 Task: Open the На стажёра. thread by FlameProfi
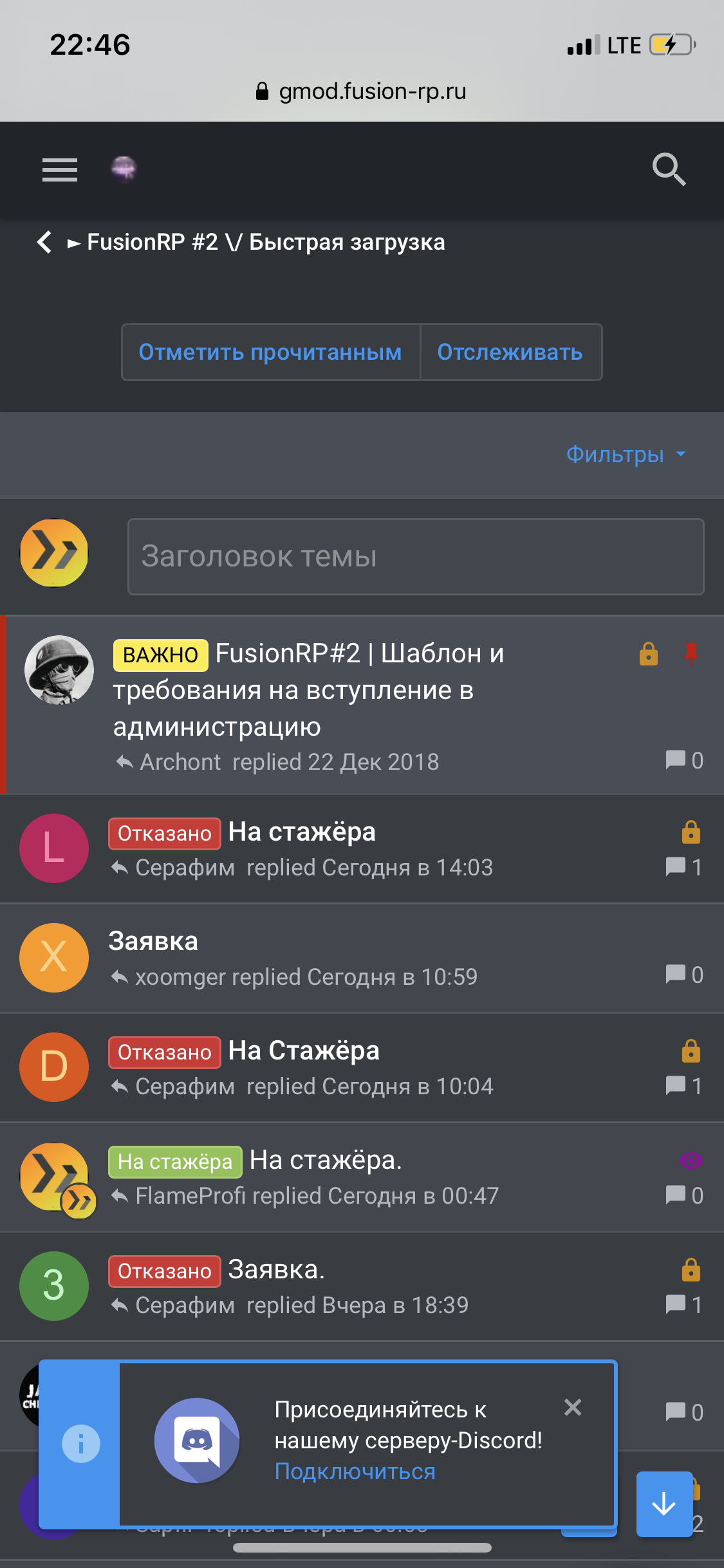pos(325,1161)
